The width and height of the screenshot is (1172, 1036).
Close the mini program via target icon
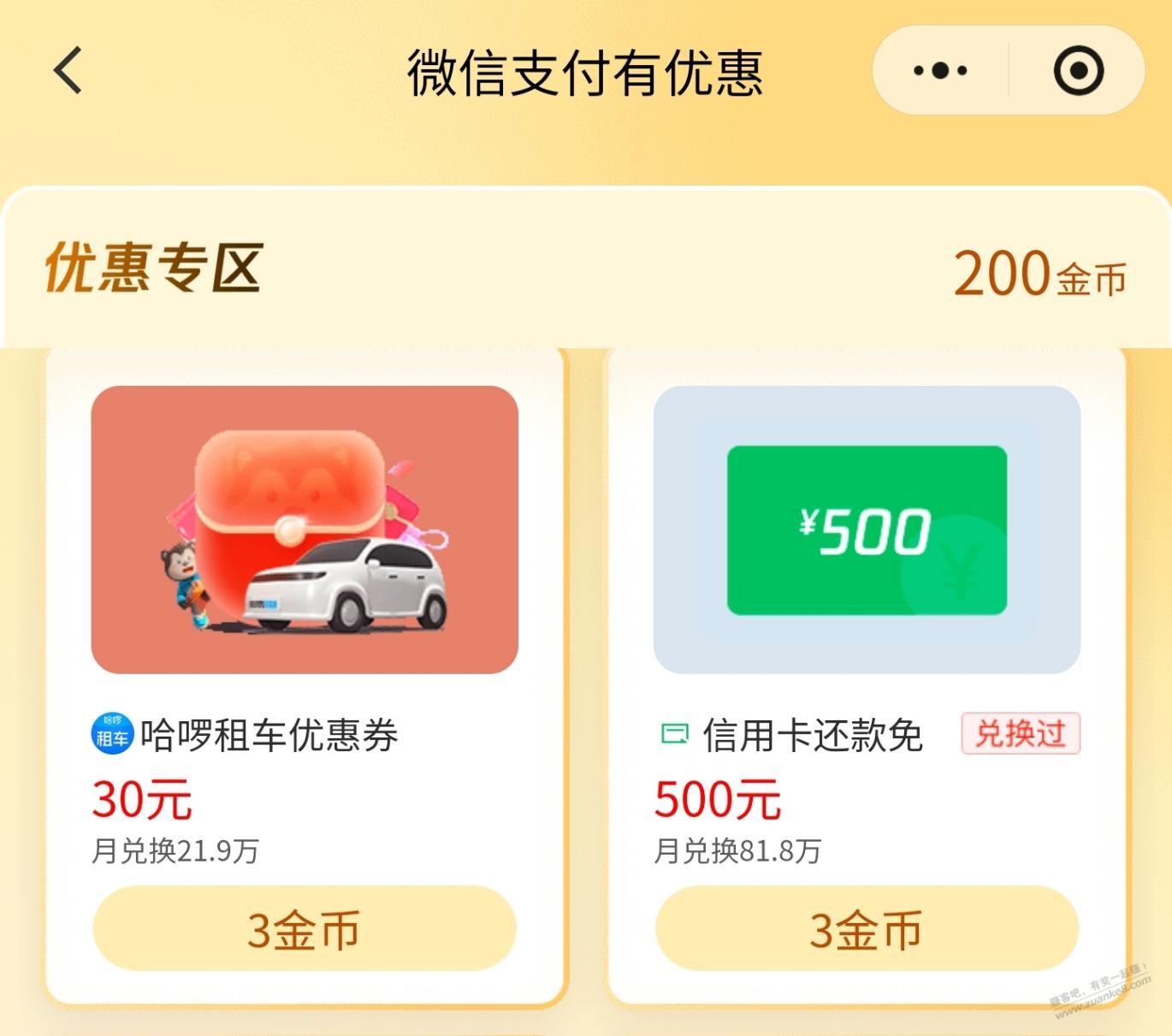point(1078,70)
